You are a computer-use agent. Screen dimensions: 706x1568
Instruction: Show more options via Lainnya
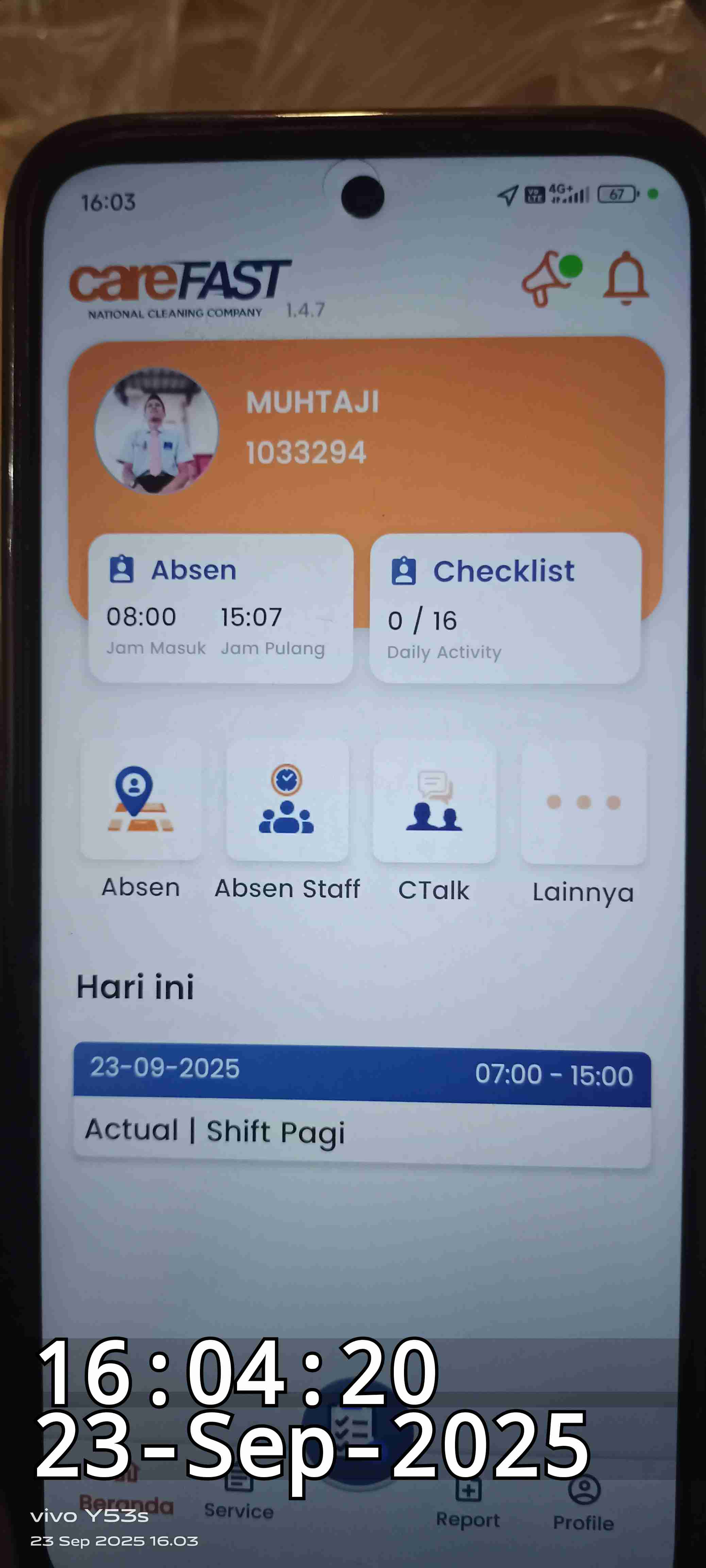click(583, 803)
